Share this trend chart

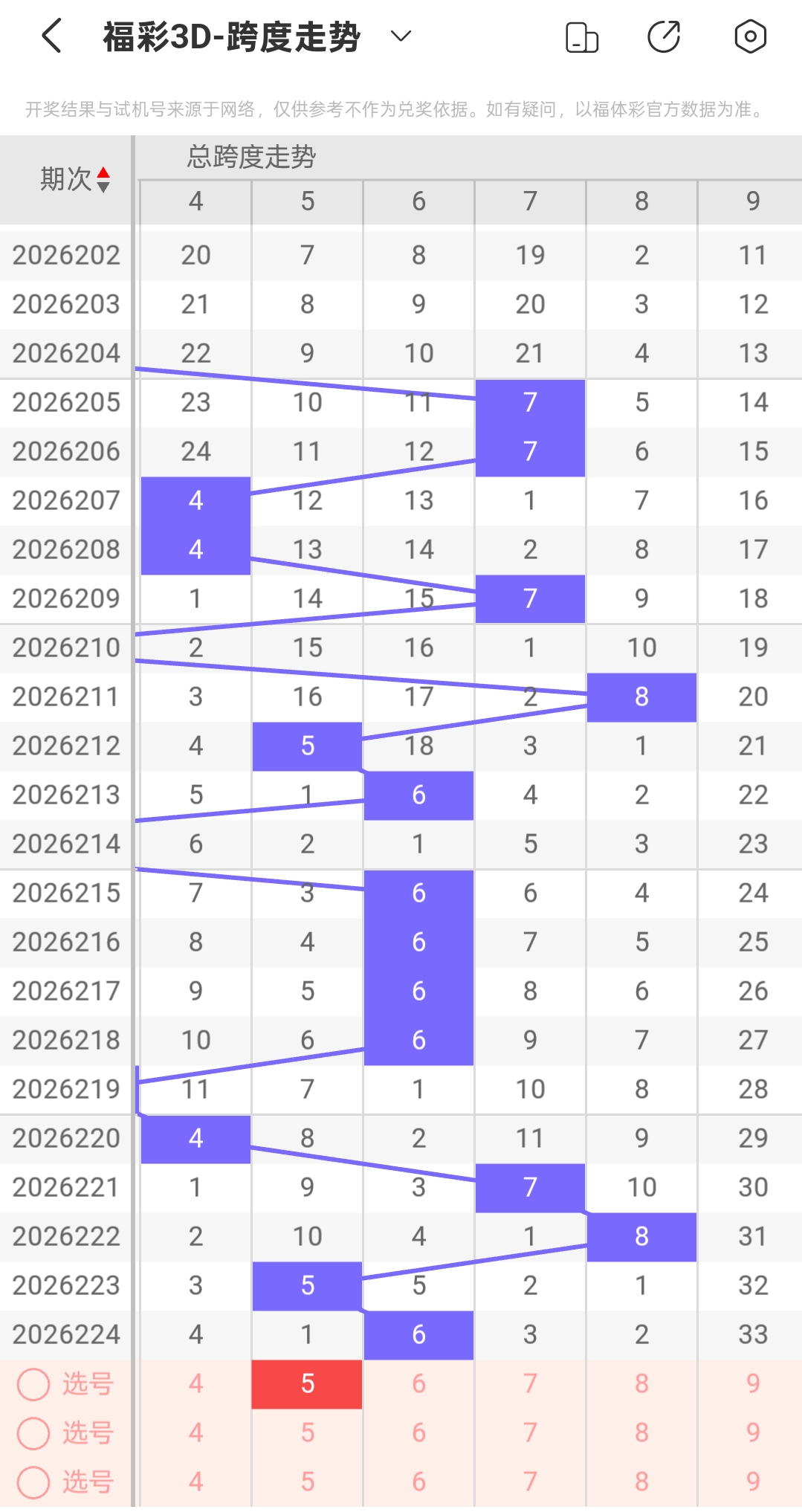[x=664, y=37]
